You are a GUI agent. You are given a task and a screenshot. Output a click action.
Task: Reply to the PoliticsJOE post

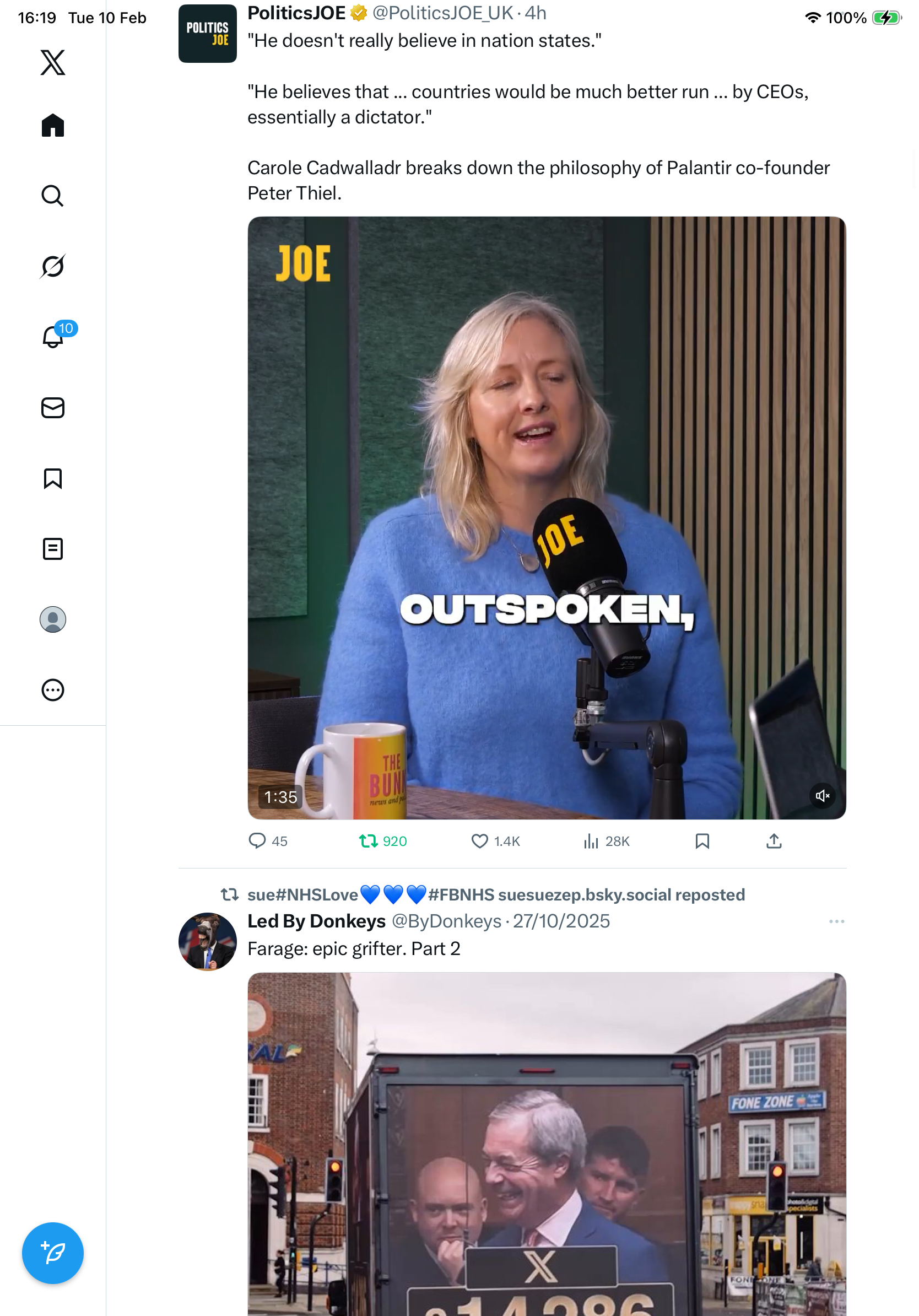click(x=257, y=840)
